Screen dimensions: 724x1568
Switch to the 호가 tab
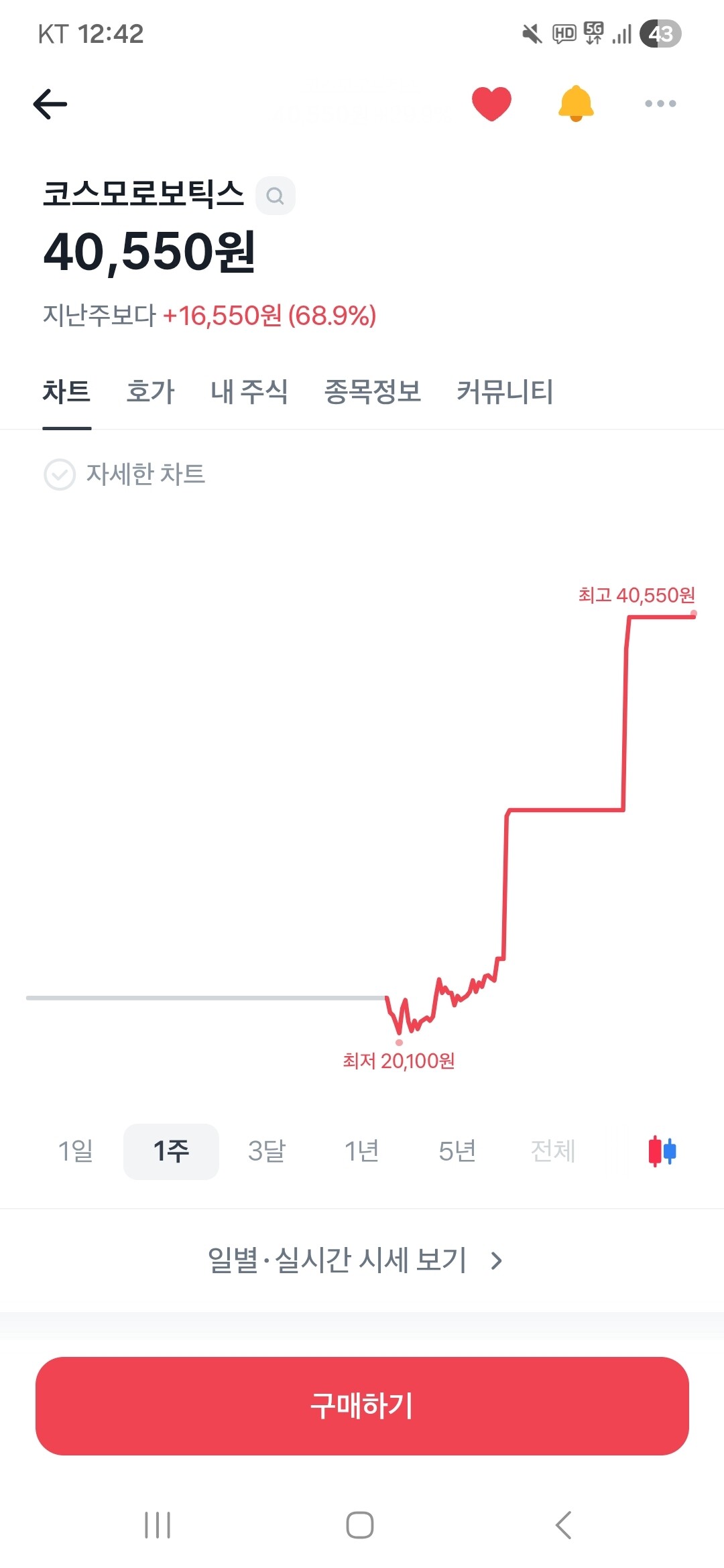150,391
